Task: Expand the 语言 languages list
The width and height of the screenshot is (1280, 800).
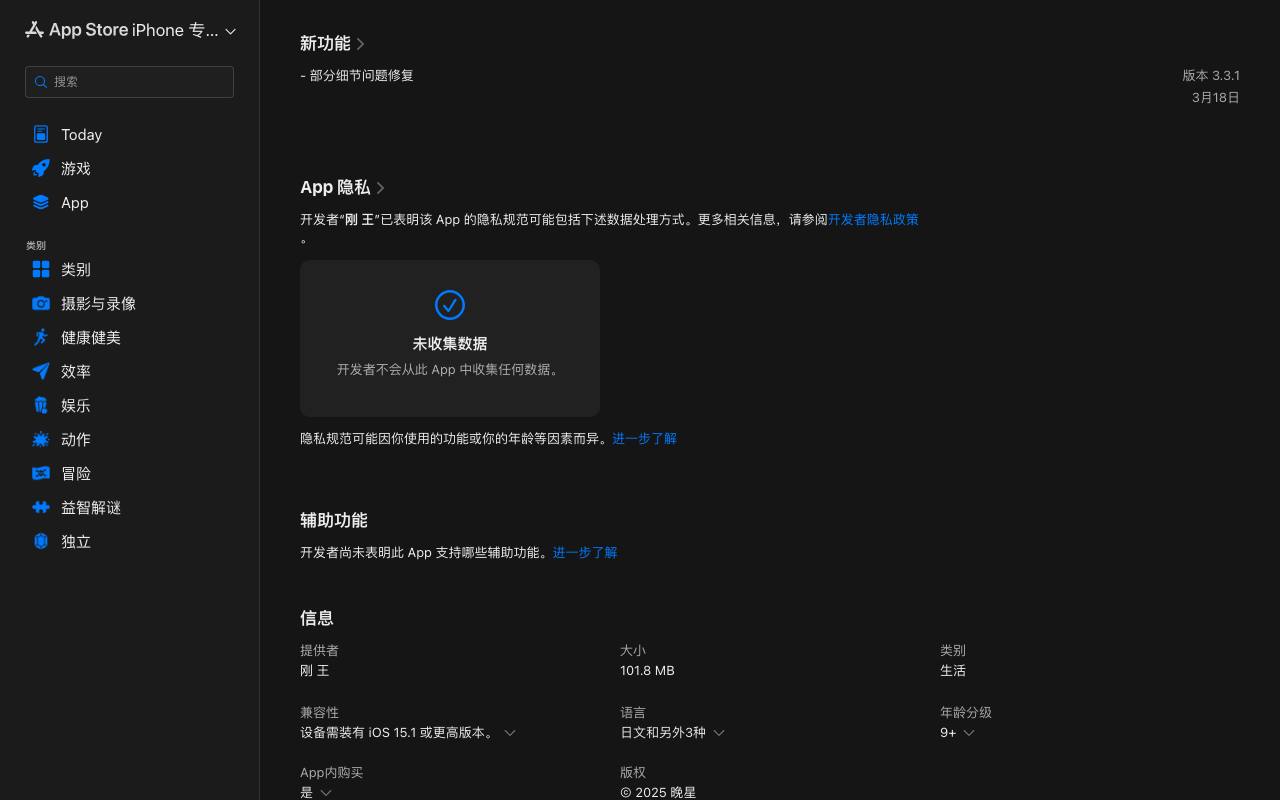Action: coord(672,733)
